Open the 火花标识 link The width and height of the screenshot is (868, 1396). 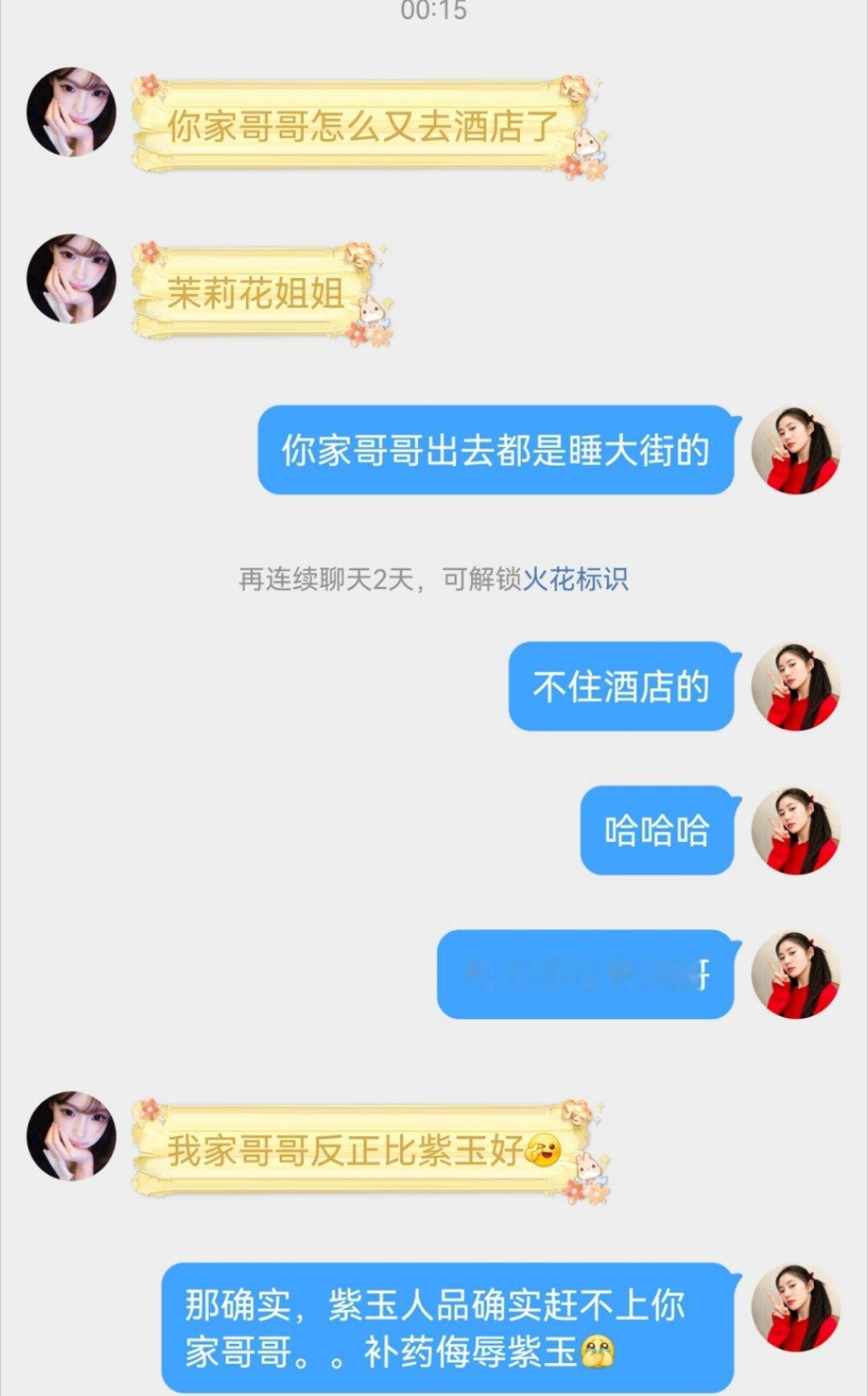tap(575, 579)
